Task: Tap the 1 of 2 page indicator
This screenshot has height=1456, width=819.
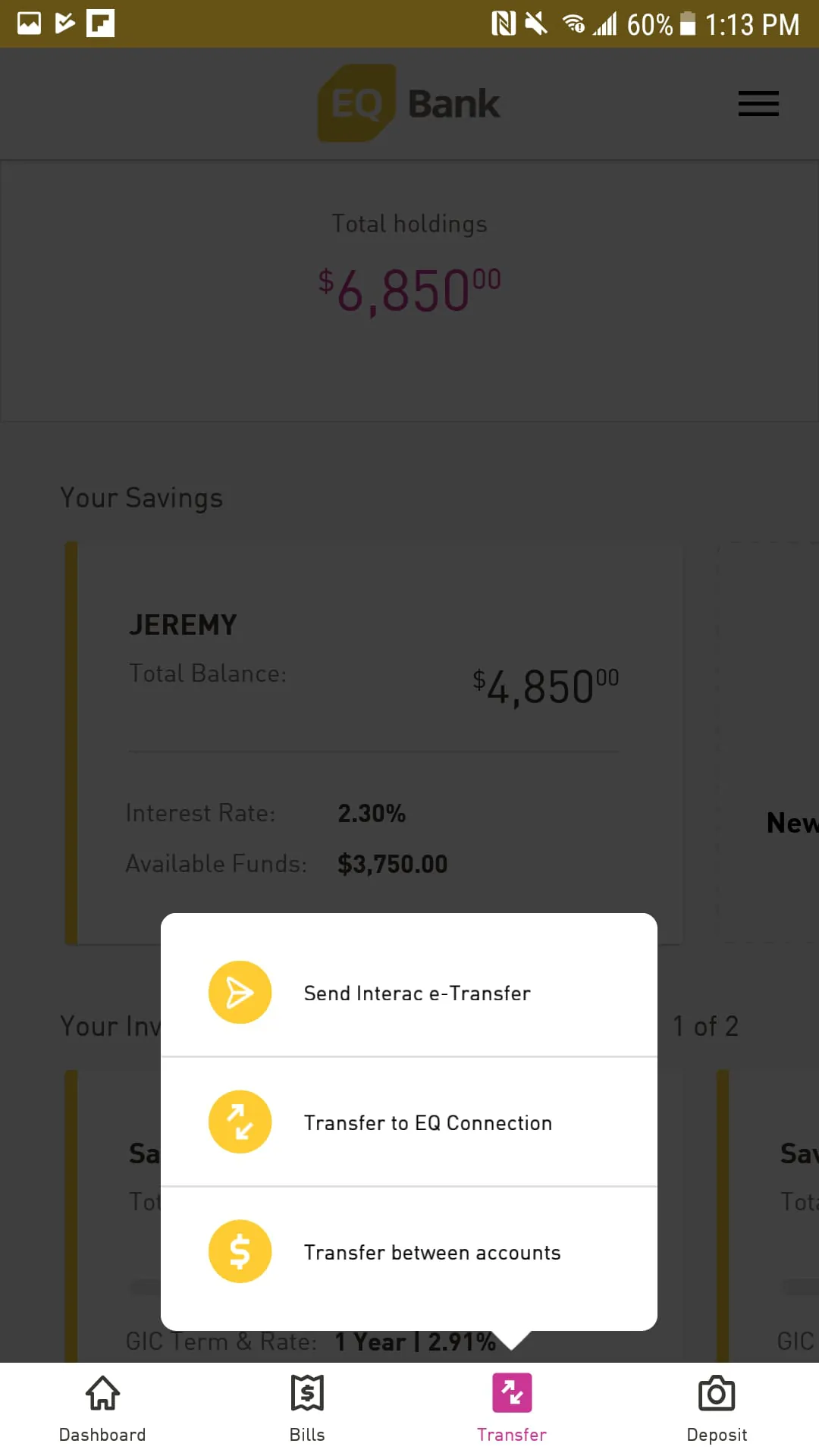Action: [x=705, y=1025]
